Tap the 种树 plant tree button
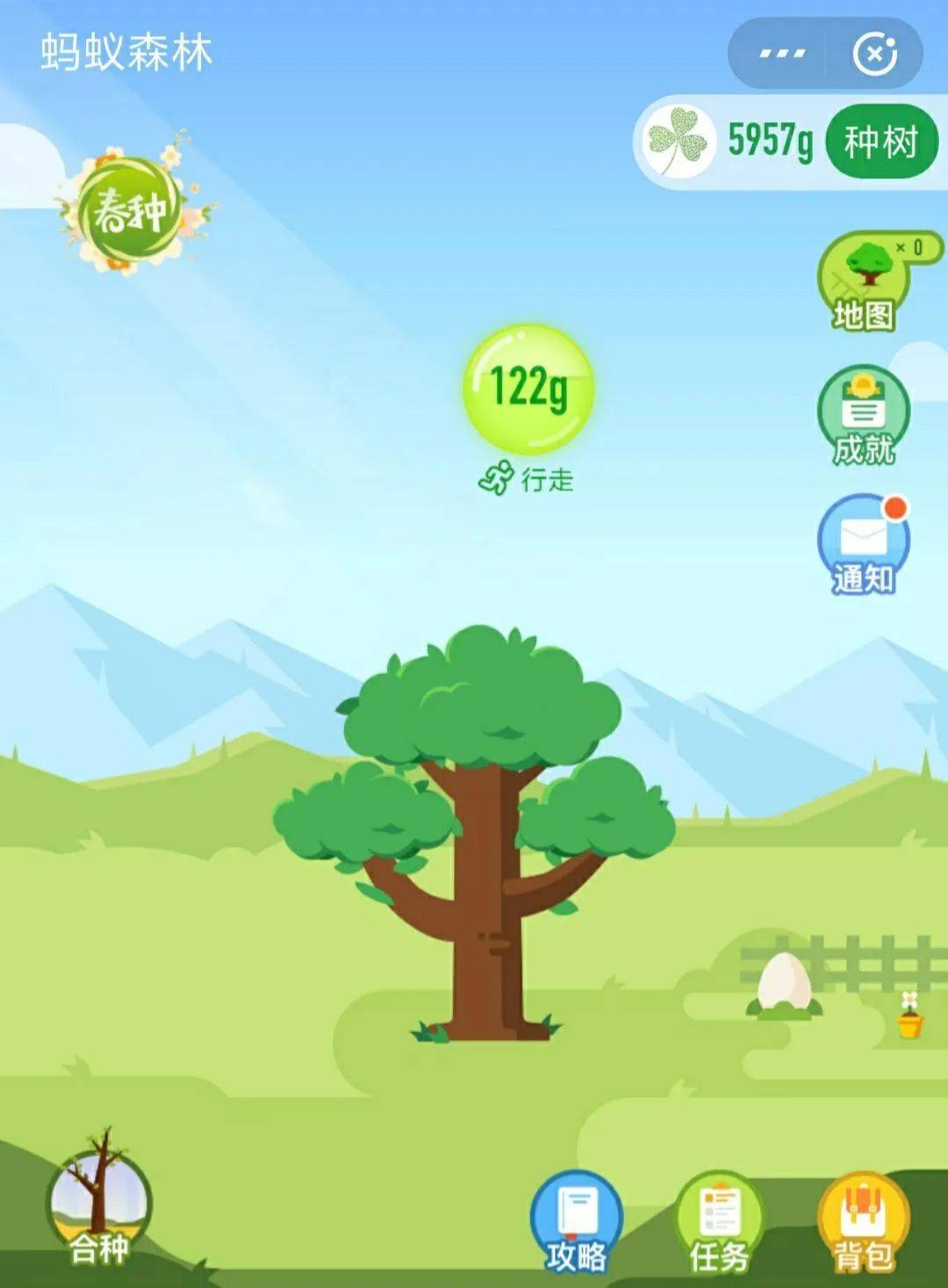 pyautogui.click(x=880, y=141)
